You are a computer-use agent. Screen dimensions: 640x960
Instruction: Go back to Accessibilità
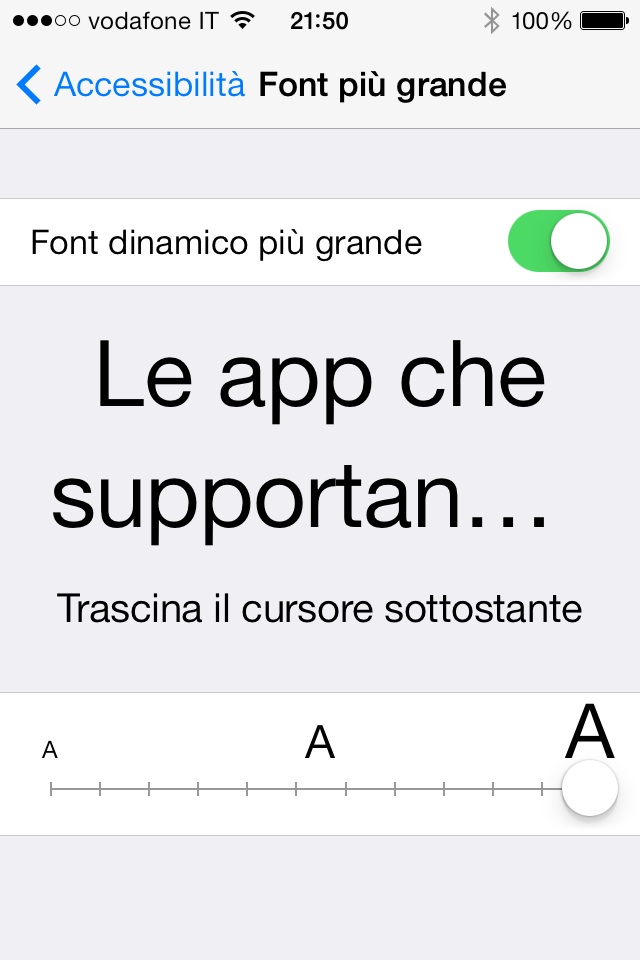point(130,86)
